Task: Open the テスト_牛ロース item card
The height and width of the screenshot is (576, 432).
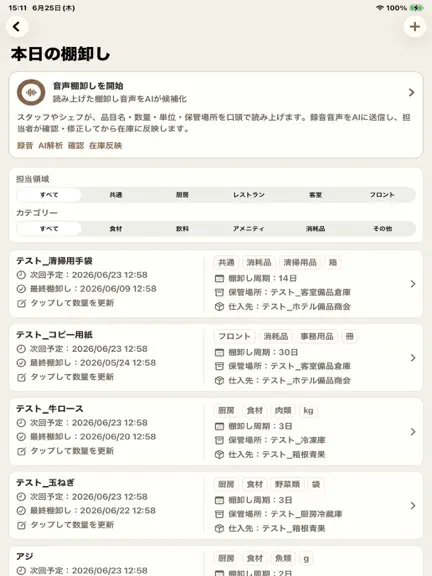Action: click(216, 431)
